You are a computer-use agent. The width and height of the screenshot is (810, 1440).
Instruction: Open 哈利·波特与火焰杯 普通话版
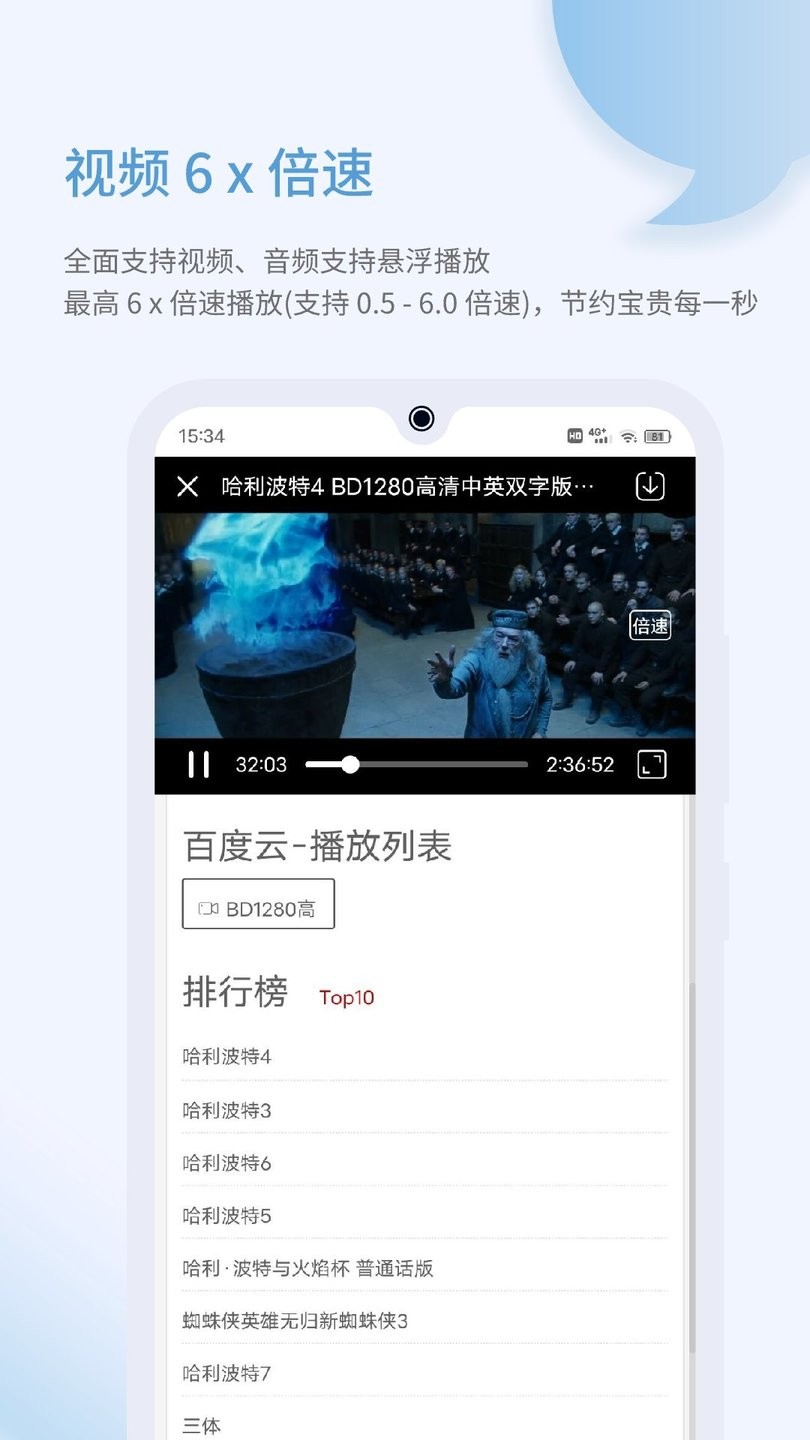pos(306,1268)
